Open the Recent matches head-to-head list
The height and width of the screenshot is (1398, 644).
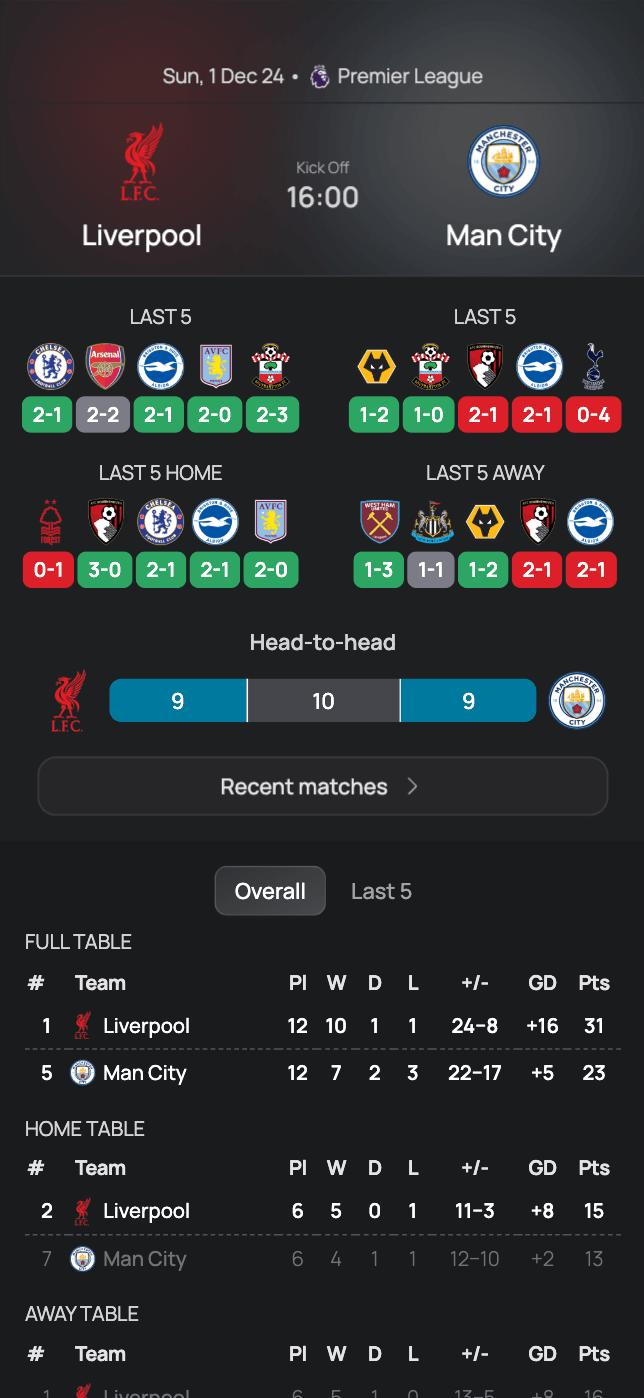pos(322,787)
